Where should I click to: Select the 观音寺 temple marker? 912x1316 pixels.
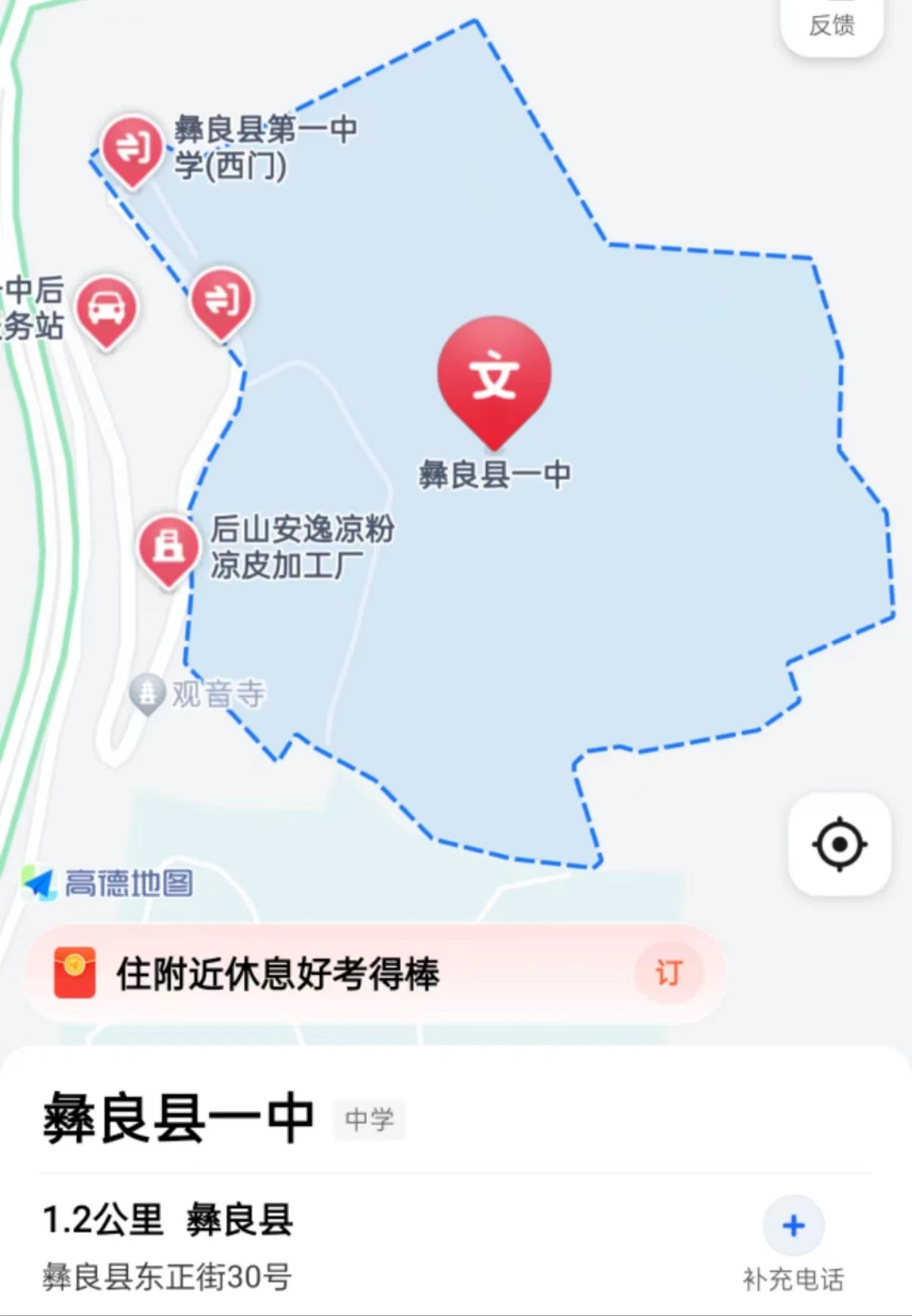[147, 693]
